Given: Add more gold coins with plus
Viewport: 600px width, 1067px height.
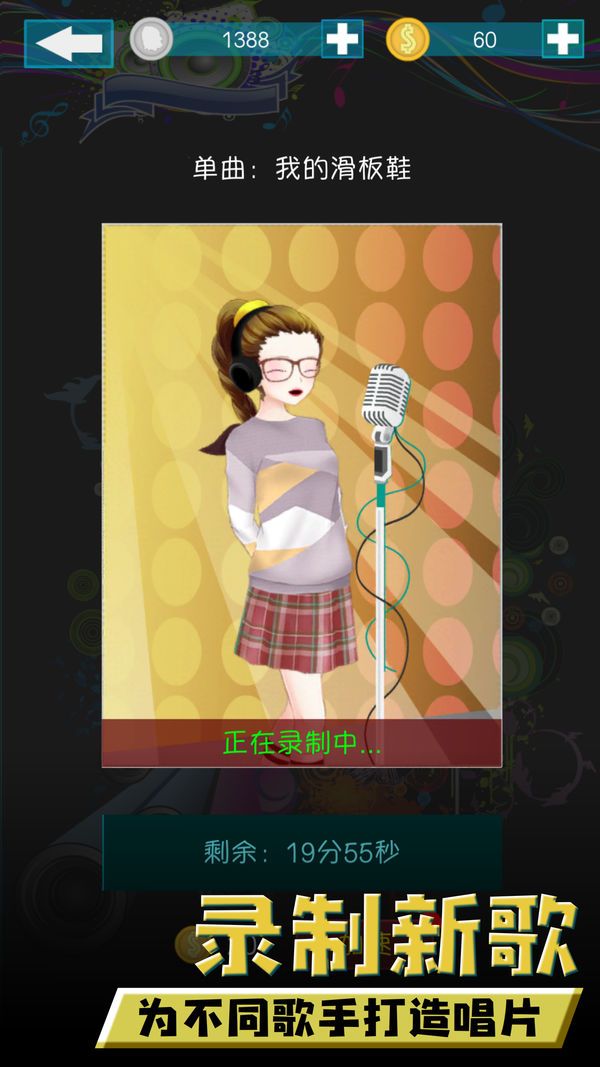Looking at the screenshot, I should 562,40.
